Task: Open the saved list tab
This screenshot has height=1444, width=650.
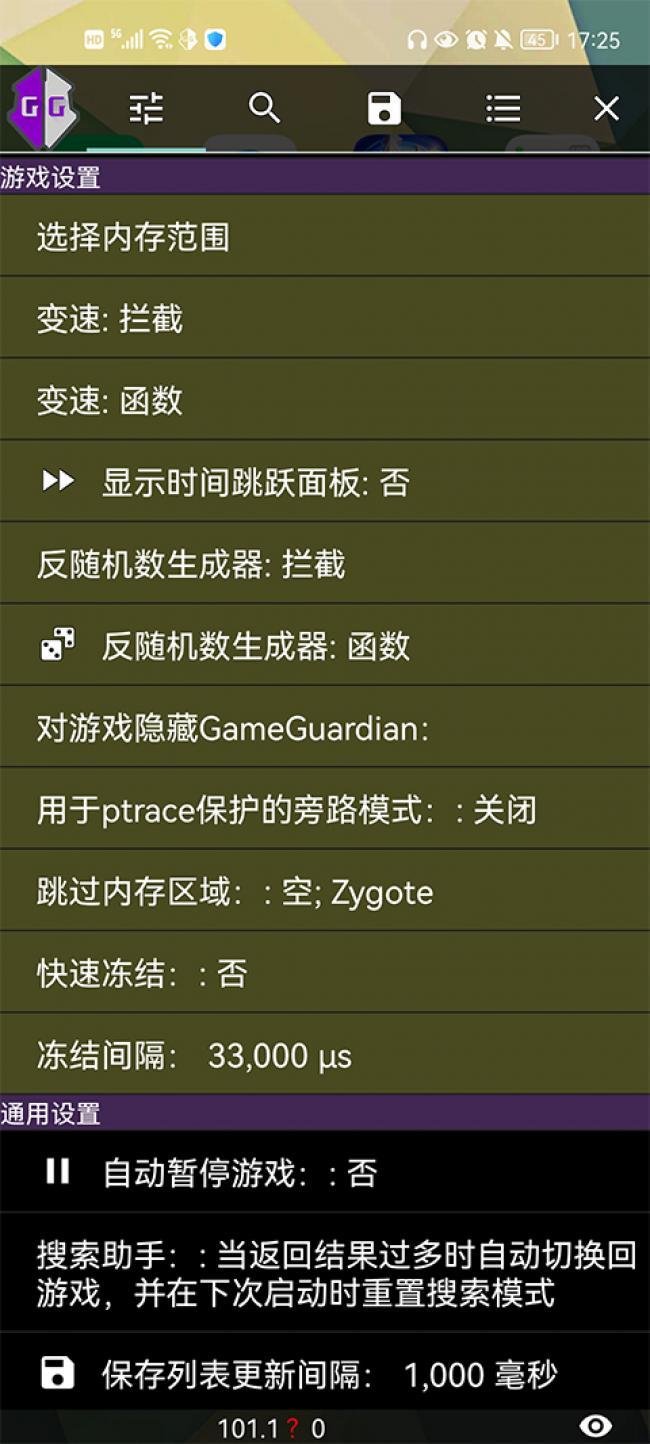Action: click(384, 108)
